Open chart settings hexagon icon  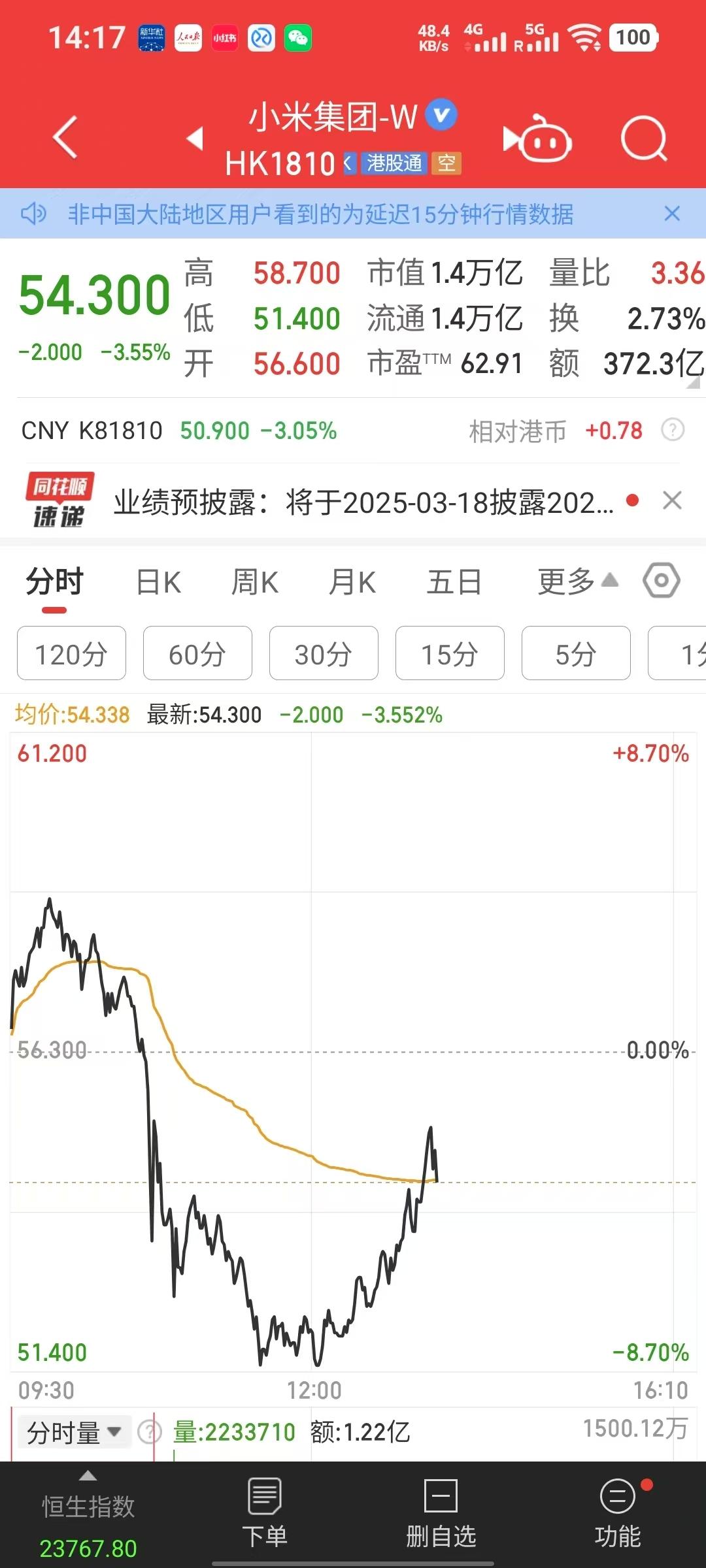661,580
